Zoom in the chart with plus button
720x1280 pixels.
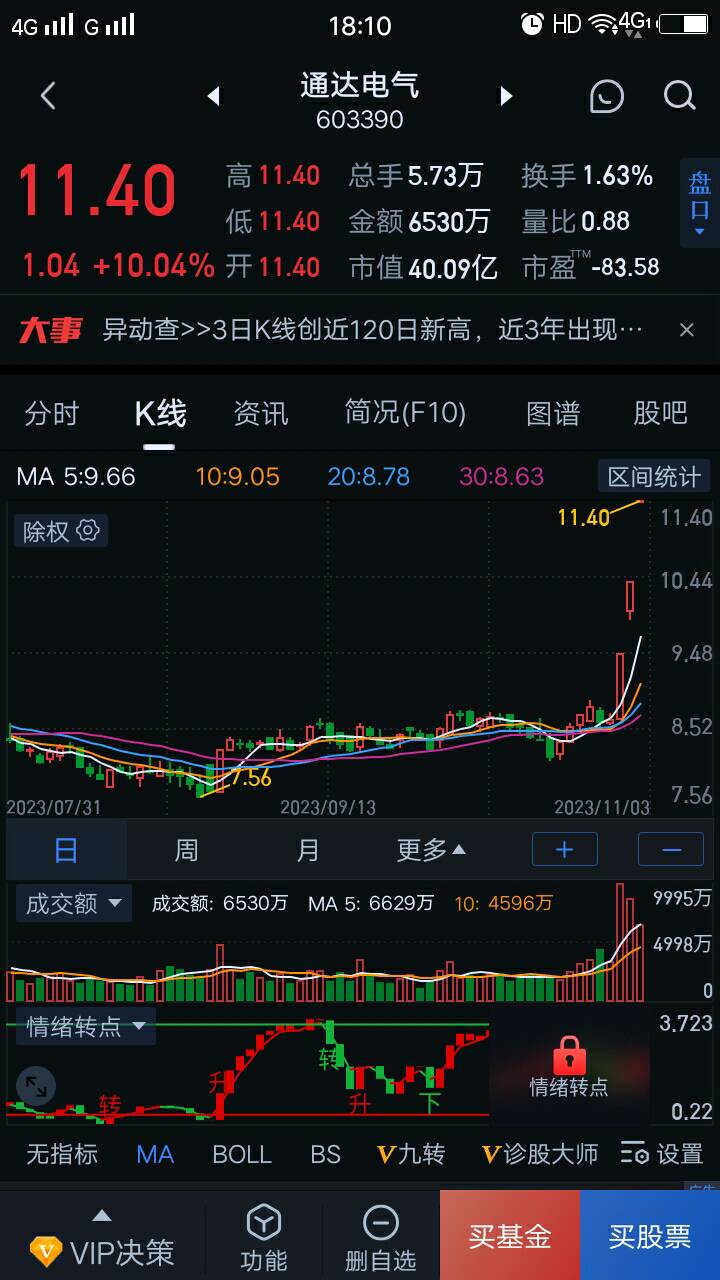point(564,850)
